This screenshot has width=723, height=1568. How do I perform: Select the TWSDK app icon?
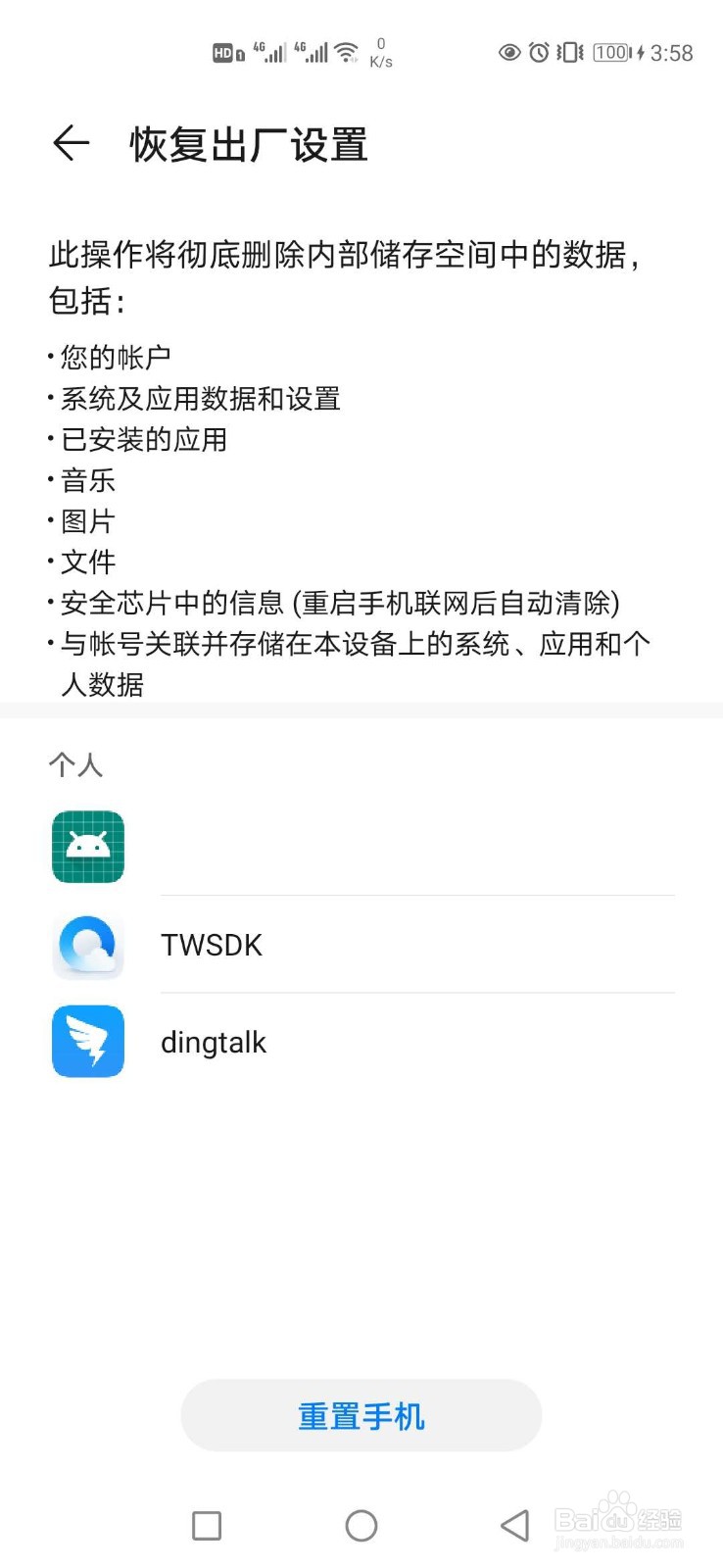click(x=86, y=945)
